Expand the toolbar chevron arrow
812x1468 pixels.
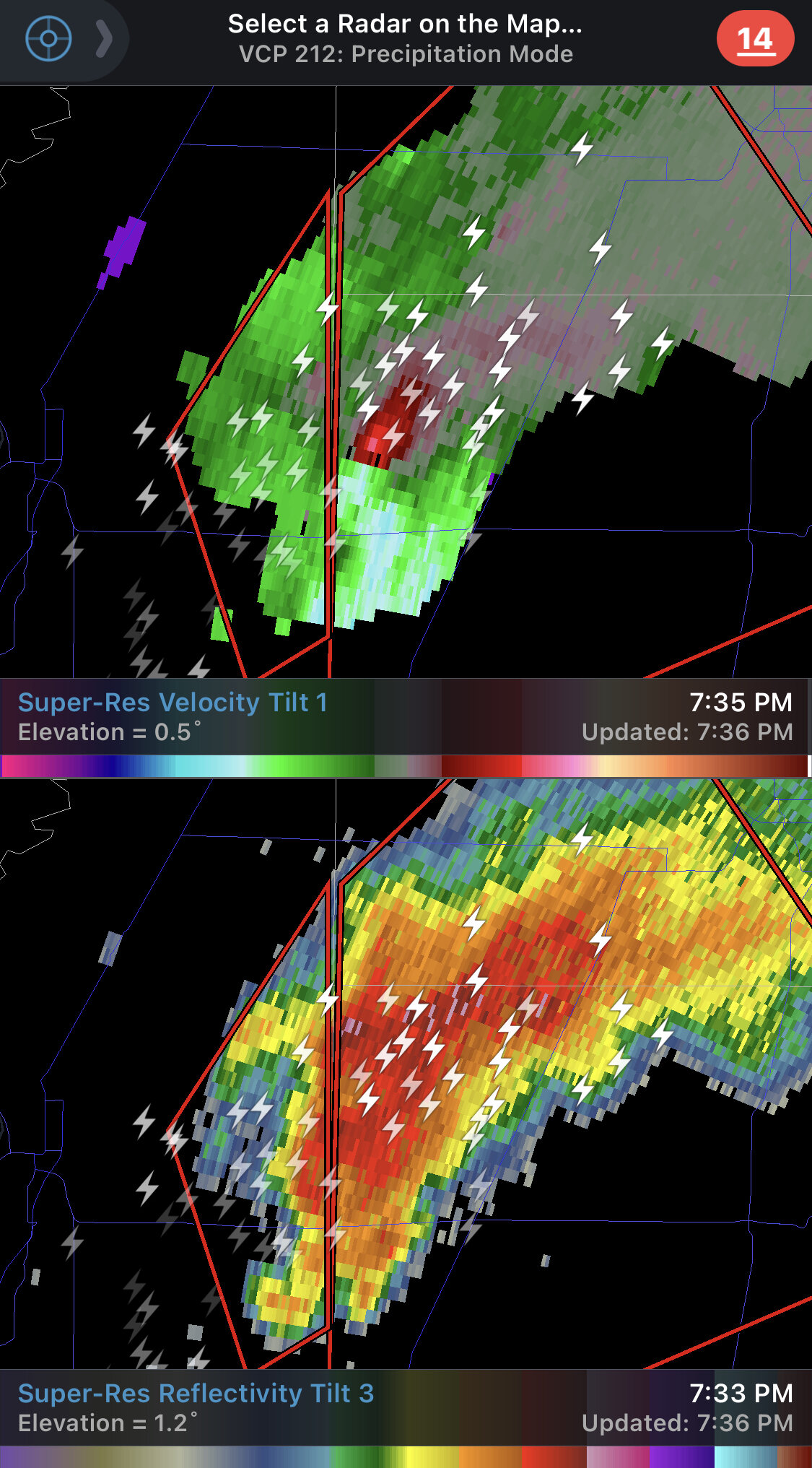coord(104,39)
